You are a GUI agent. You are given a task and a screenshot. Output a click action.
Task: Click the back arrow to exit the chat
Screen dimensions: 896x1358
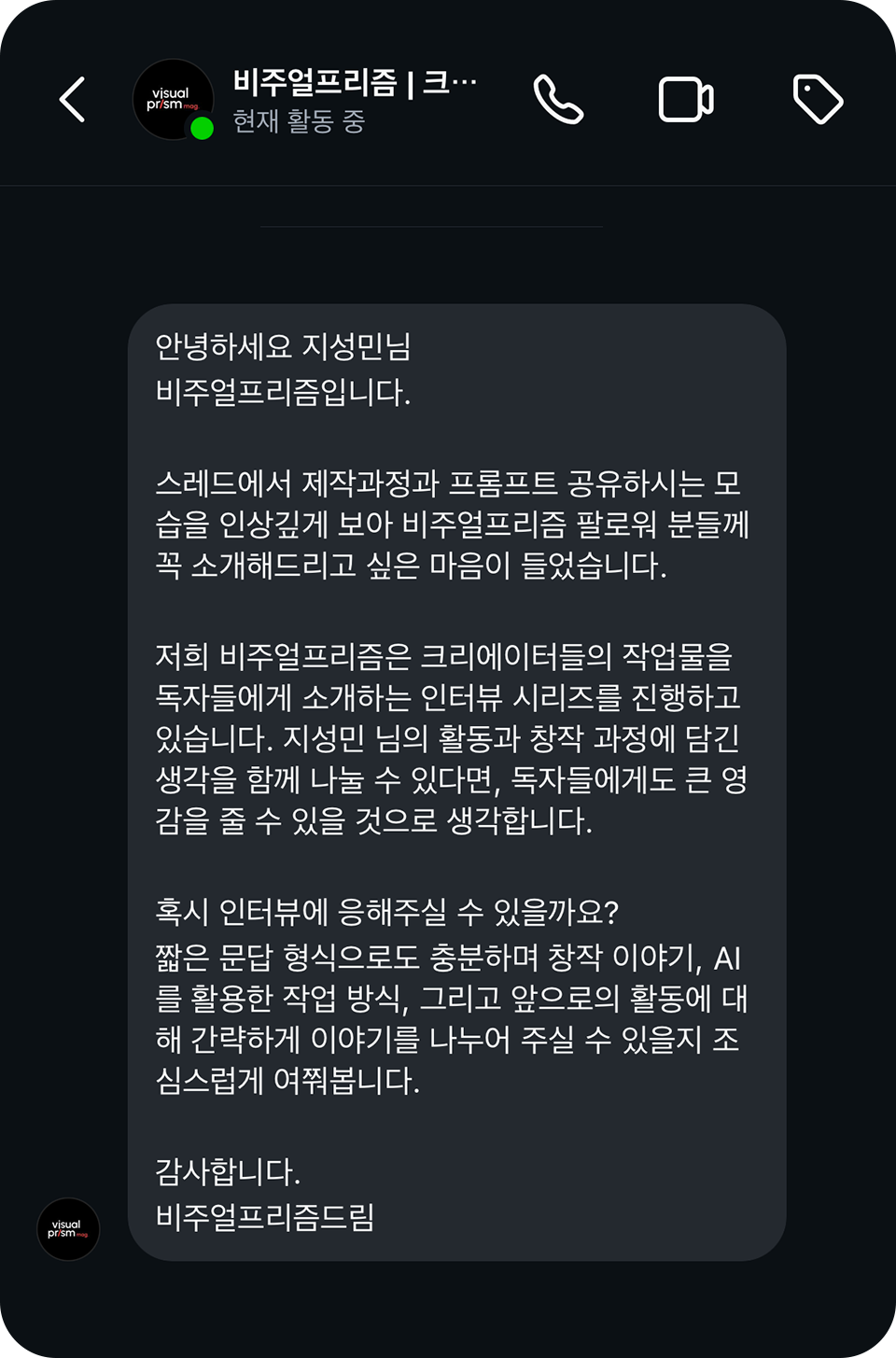73,100
